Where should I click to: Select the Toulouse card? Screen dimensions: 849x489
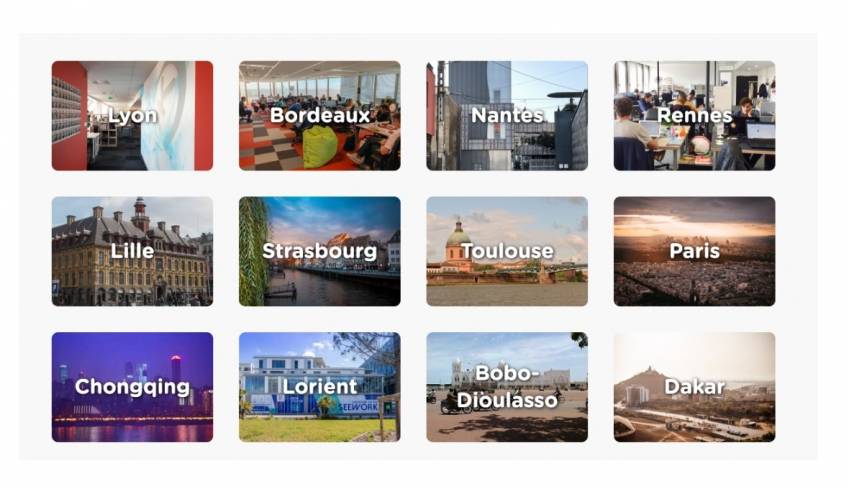coord(507,251)
